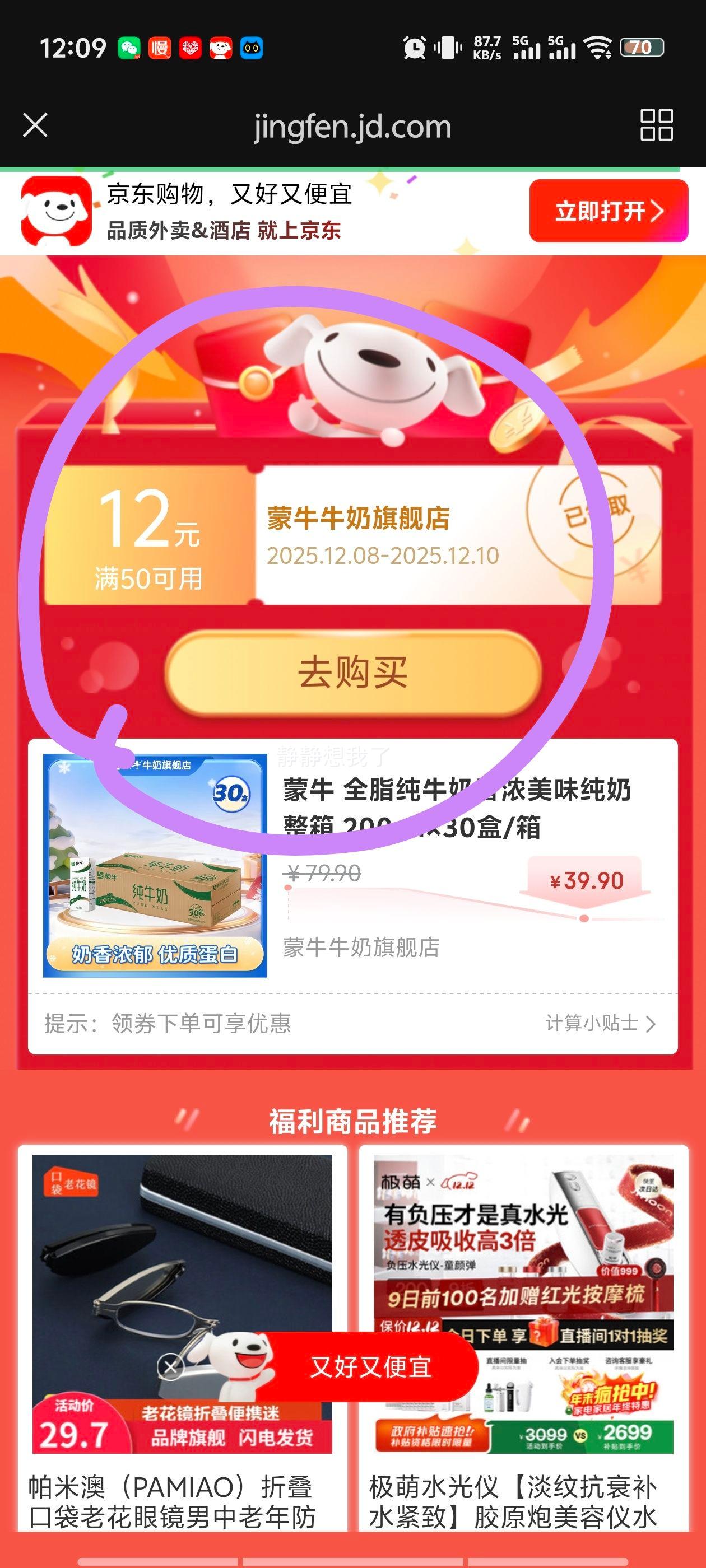The width and height of the screenshot is (706, 1568).
Task: Close the webpage with the X
Action: point(36,127)
